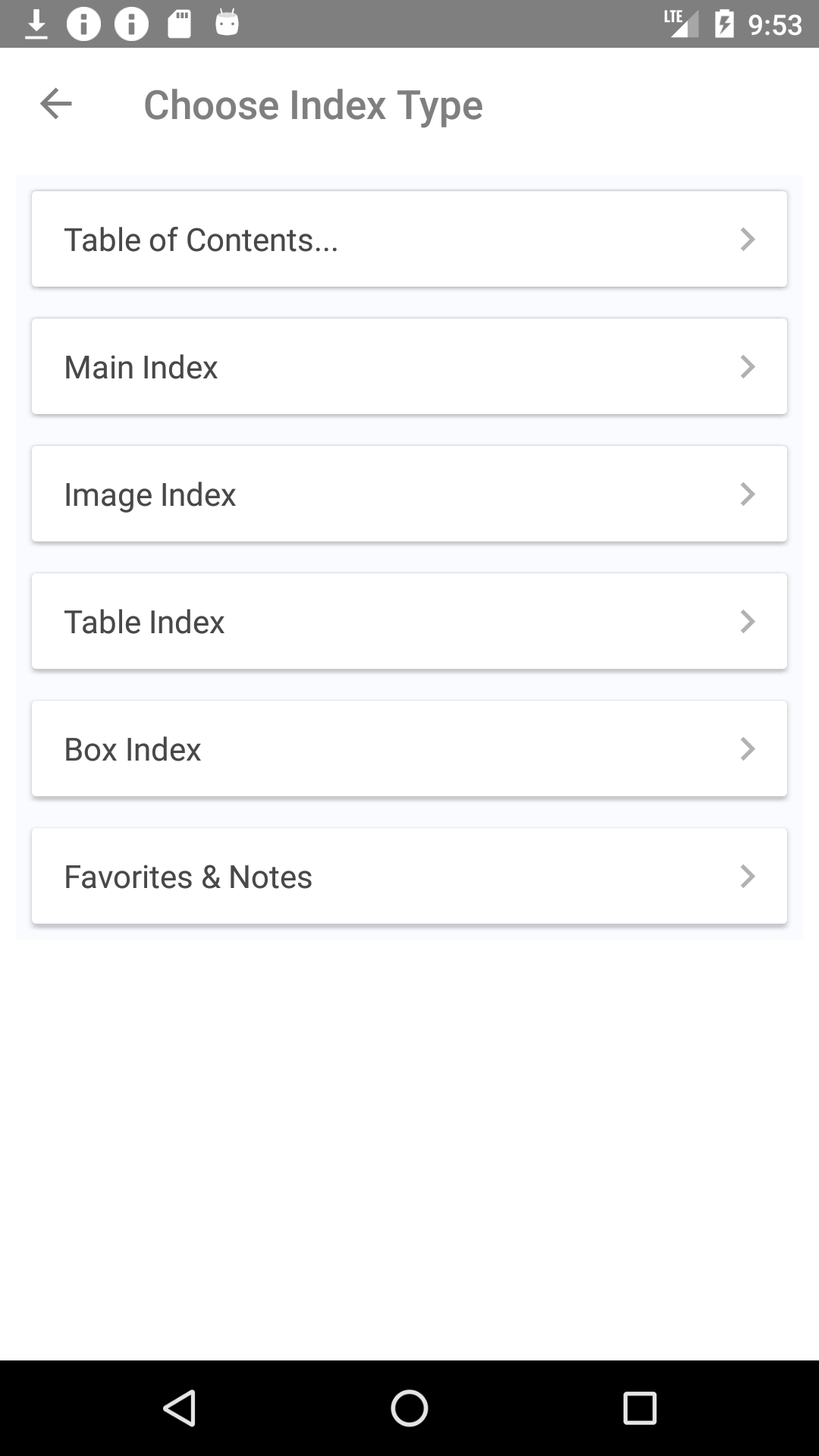819x1456 pixels.
Task: Expand the Table of Contents entry
Action: (748, 239)
